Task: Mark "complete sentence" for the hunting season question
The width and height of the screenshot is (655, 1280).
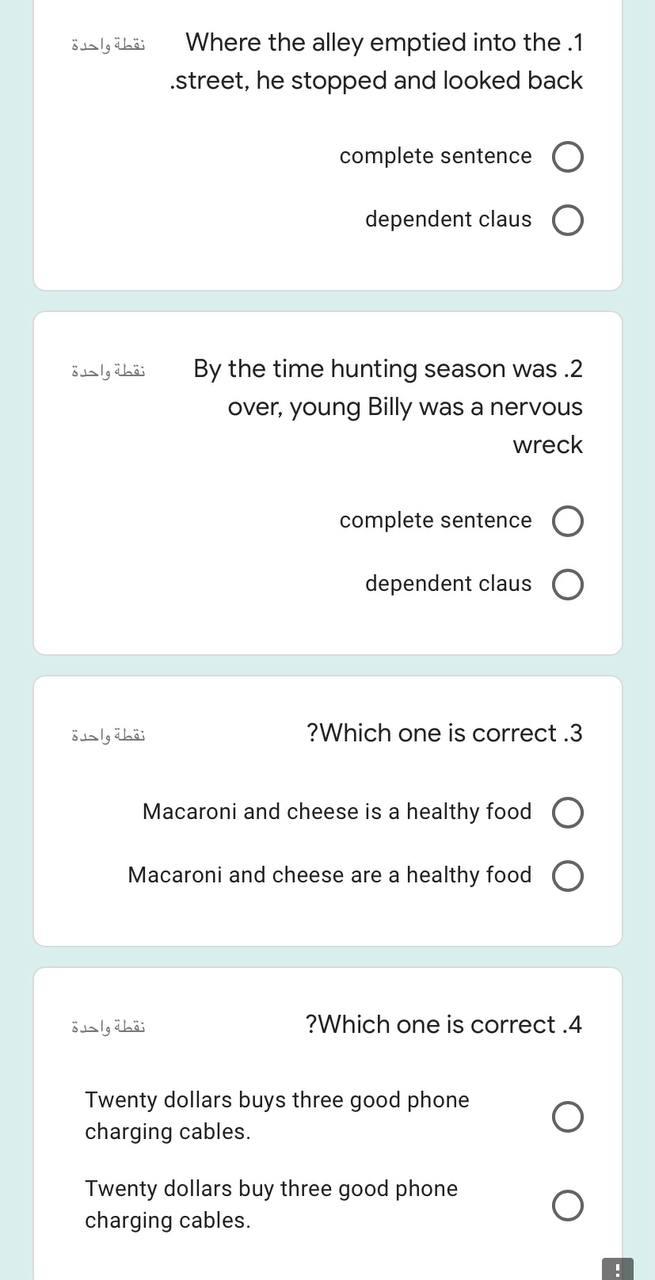Action: tap(568, 521)
